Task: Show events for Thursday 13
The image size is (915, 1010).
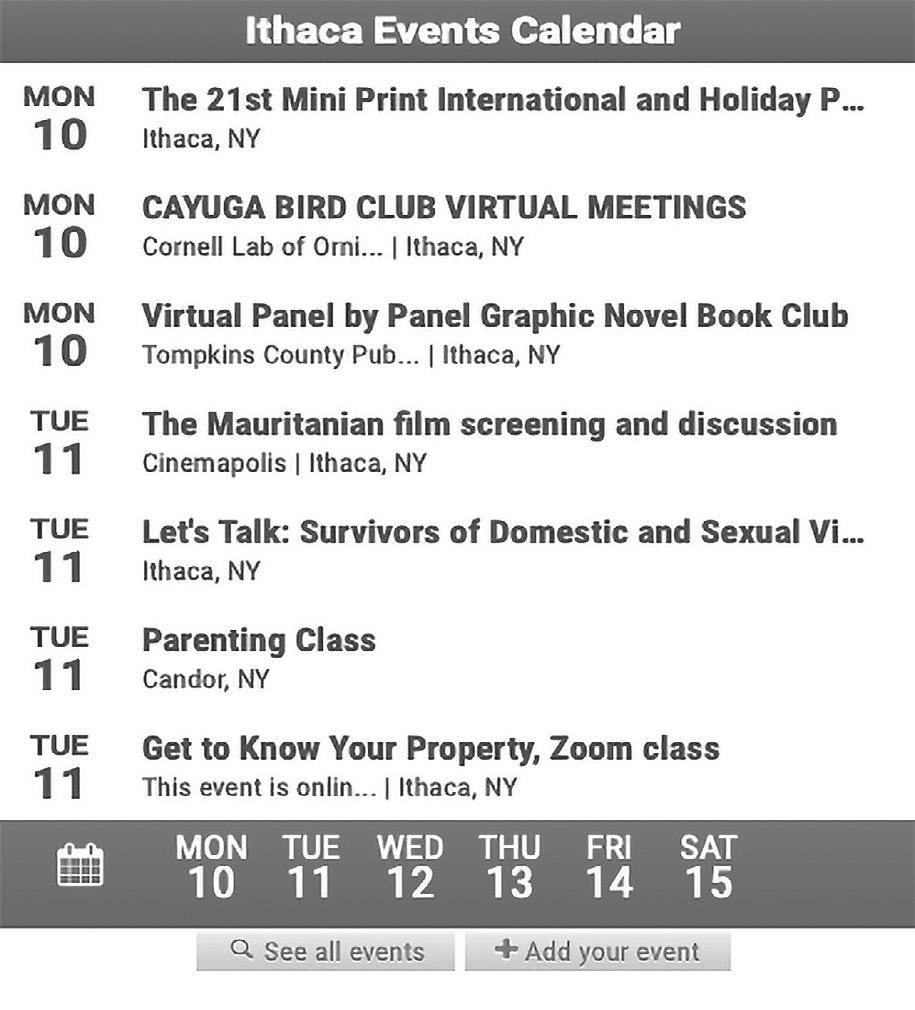Action: (x=509, y=868)
